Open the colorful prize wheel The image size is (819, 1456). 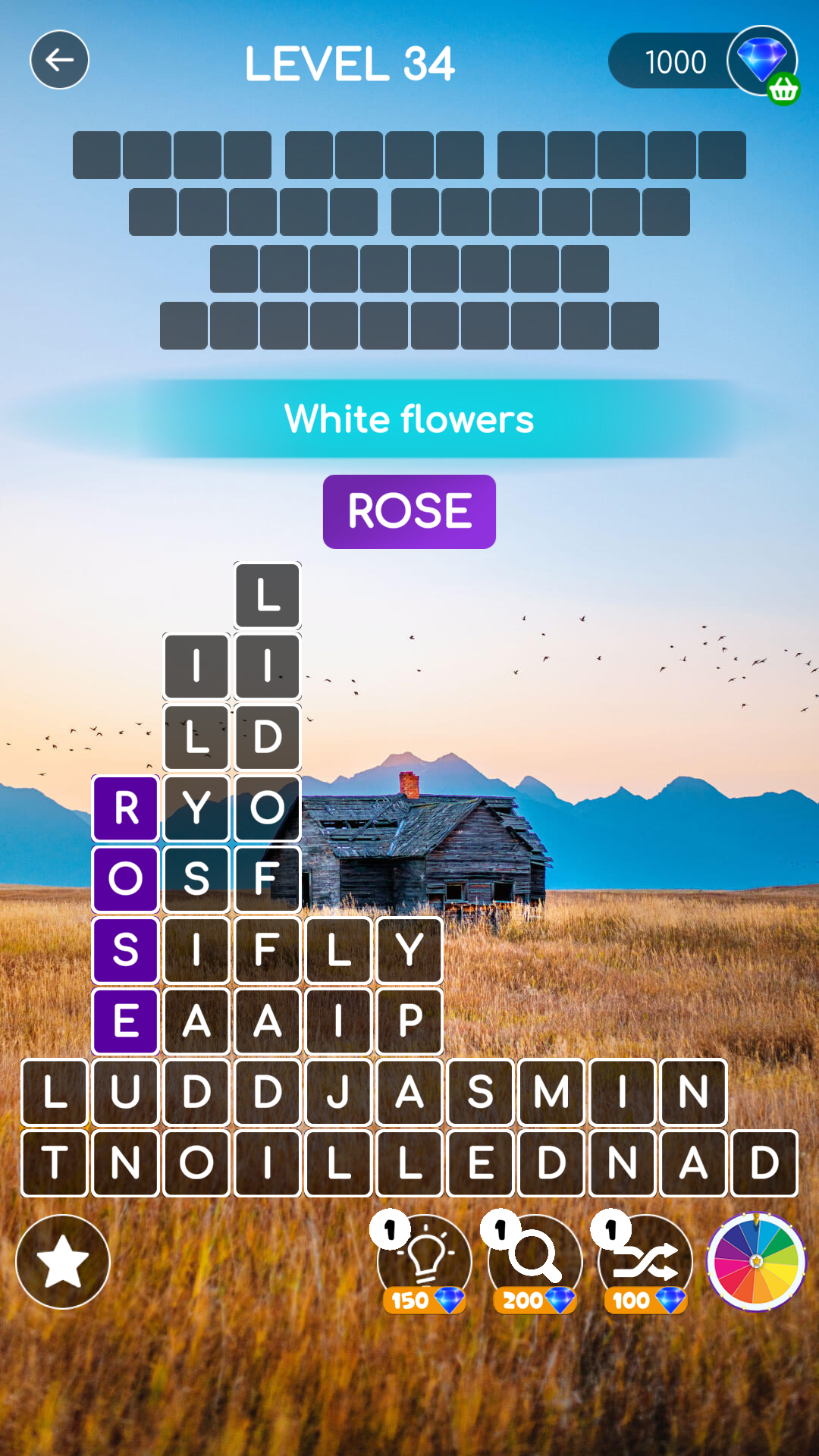tap(755, 1262)
